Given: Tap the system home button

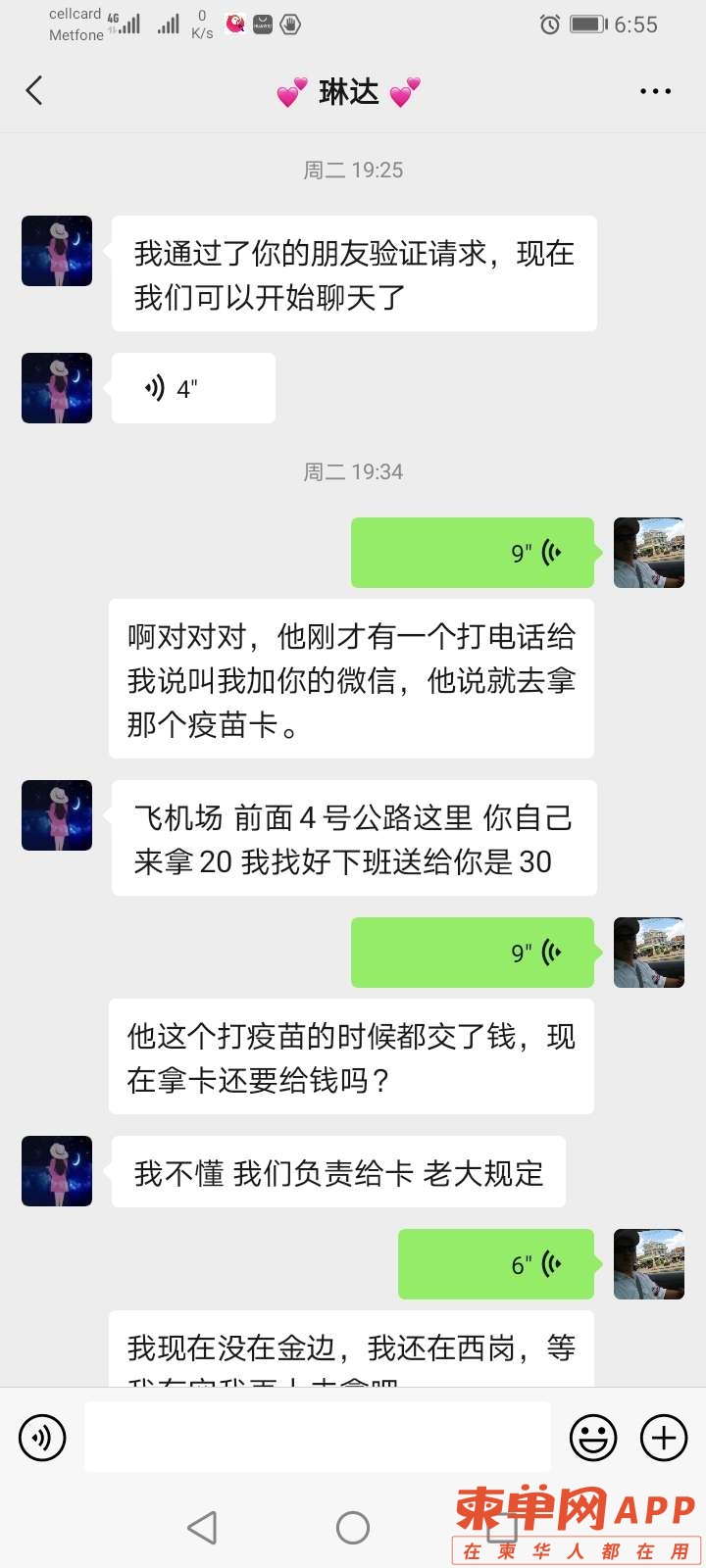Looking at the screenshot, I should pos(353,1527).
